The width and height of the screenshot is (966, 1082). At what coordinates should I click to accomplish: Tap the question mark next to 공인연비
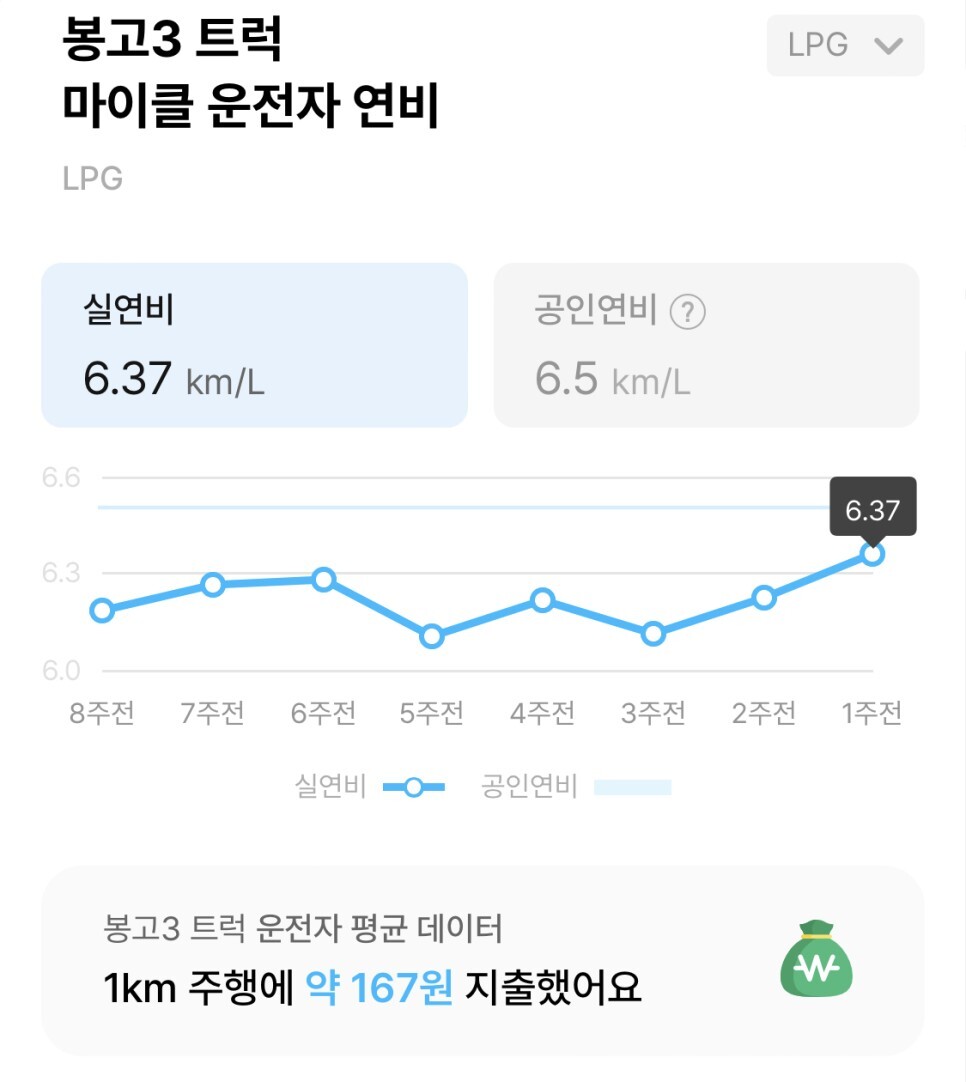pos(688,311)
